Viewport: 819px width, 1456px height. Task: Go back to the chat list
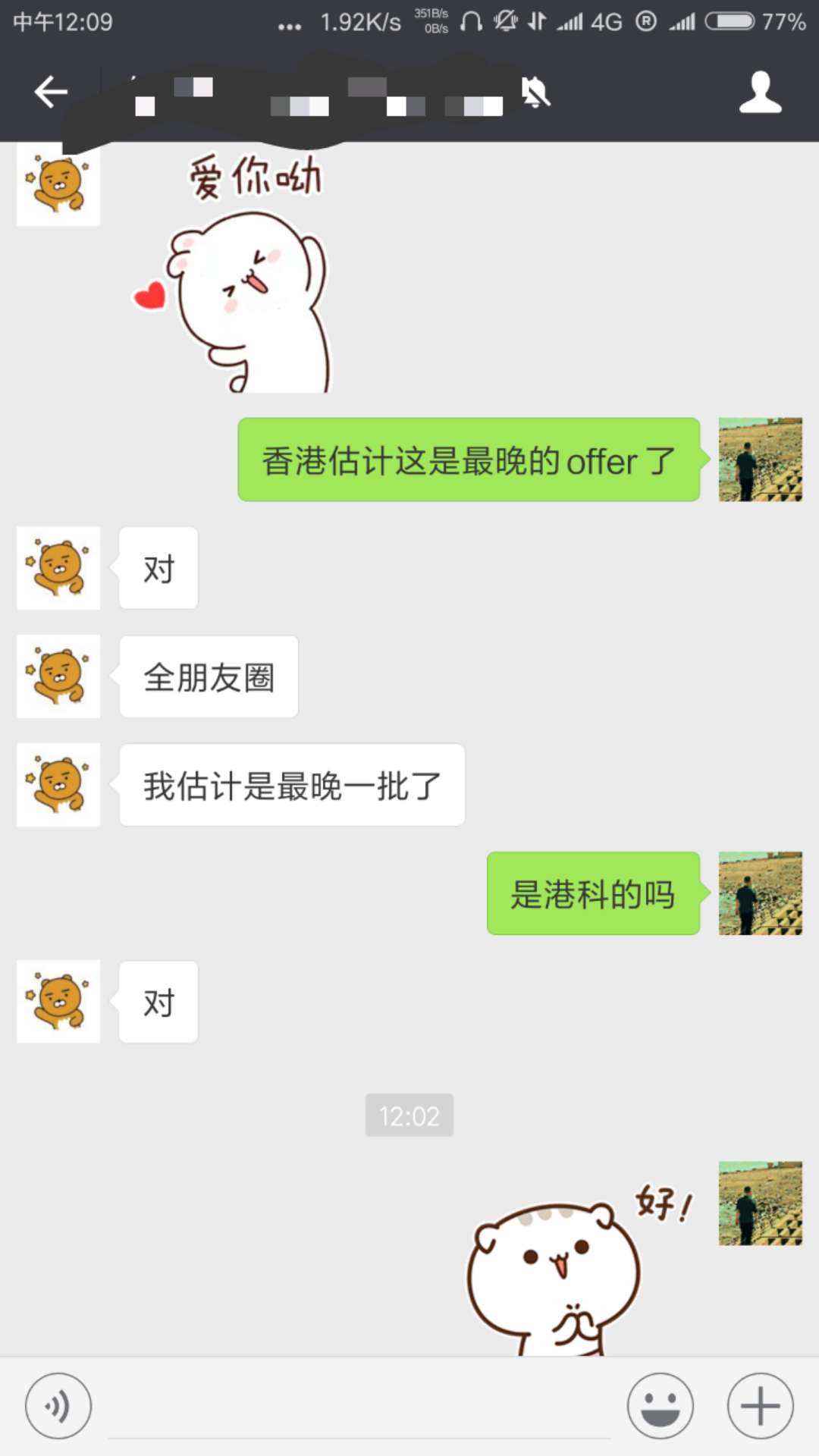tap(51, 93)
